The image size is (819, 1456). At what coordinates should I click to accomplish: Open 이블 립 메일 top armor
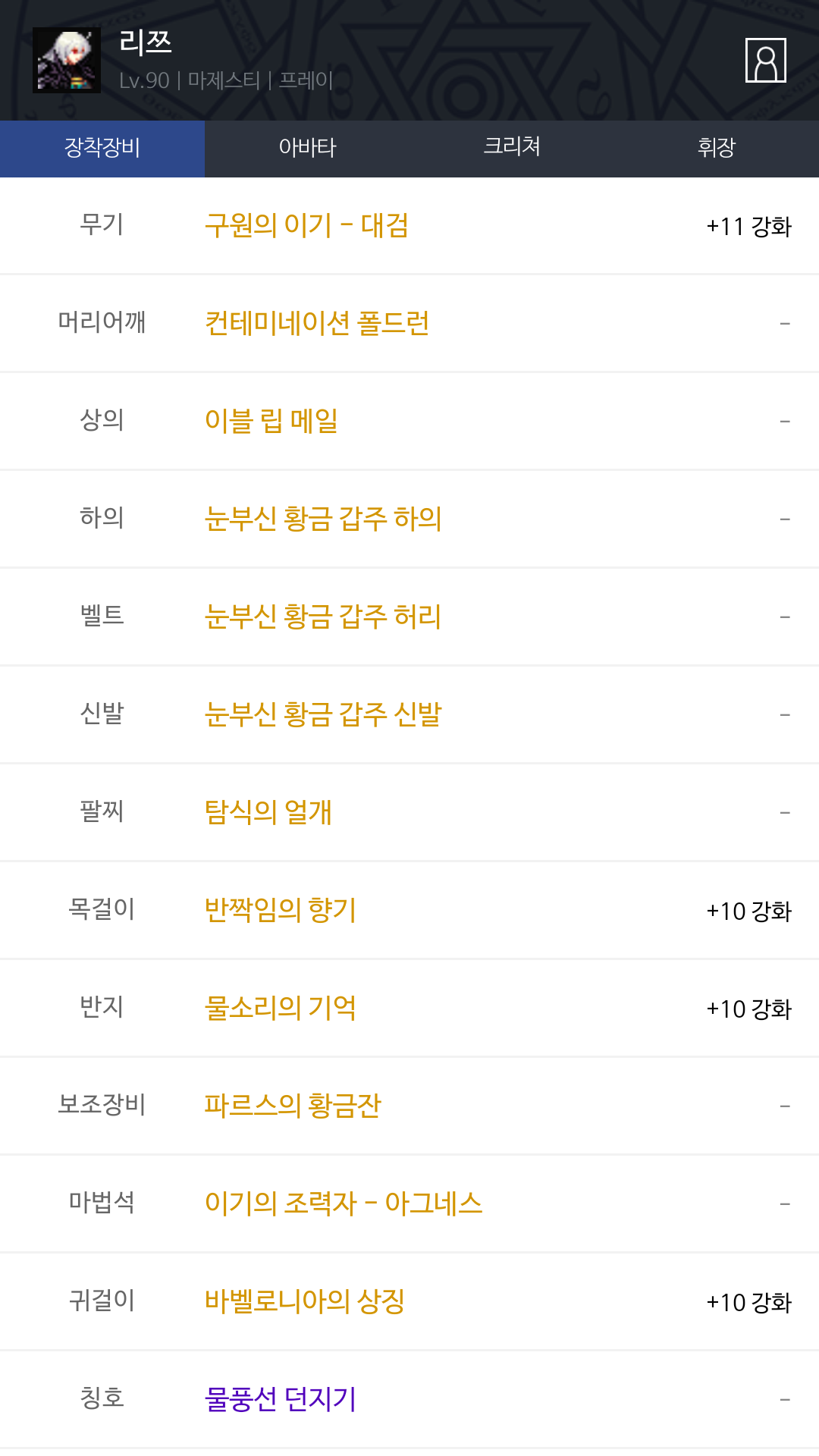tap(271, 421)
